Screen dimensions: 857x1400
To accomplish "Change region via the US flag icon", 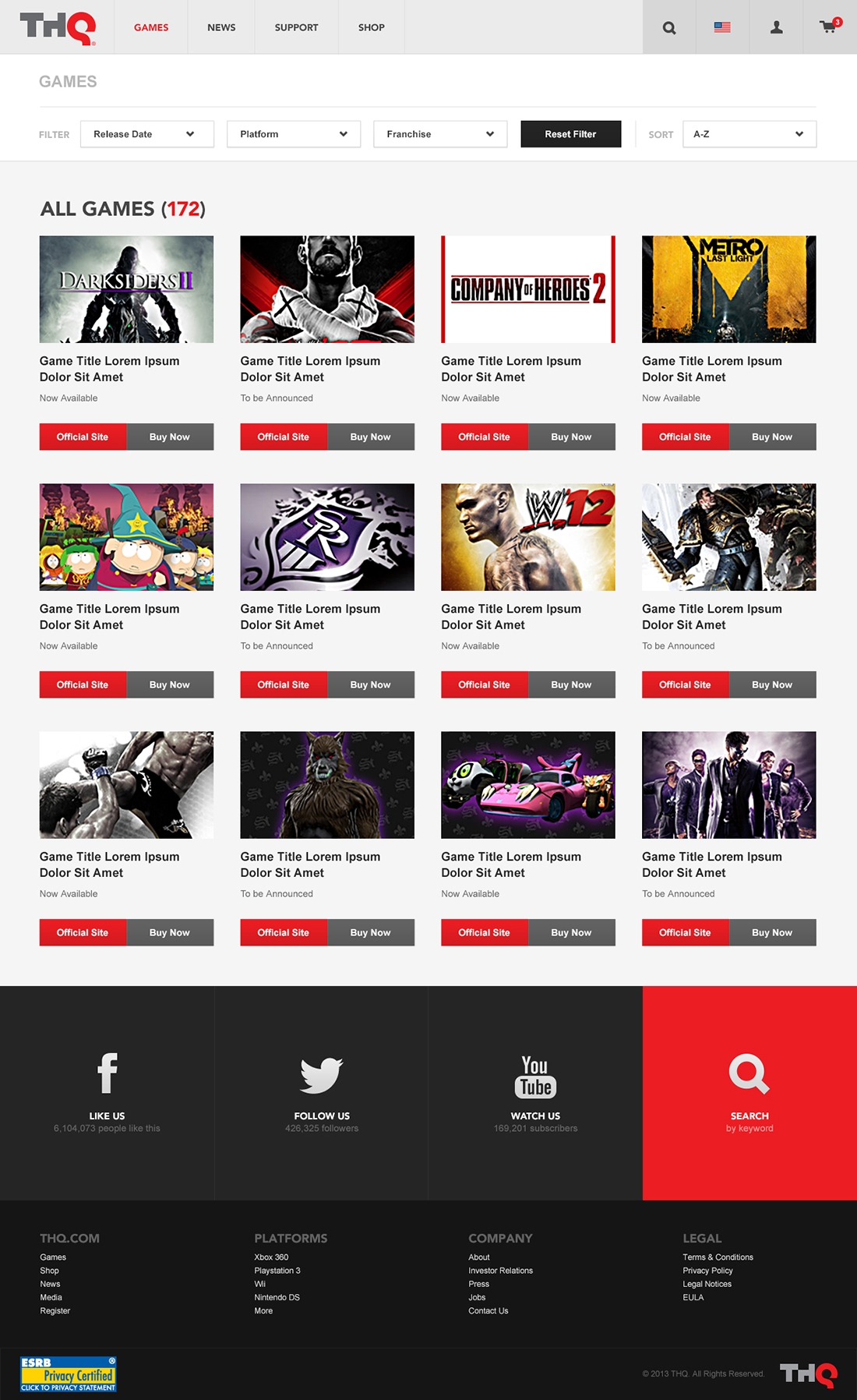I will tap(722, 27).
